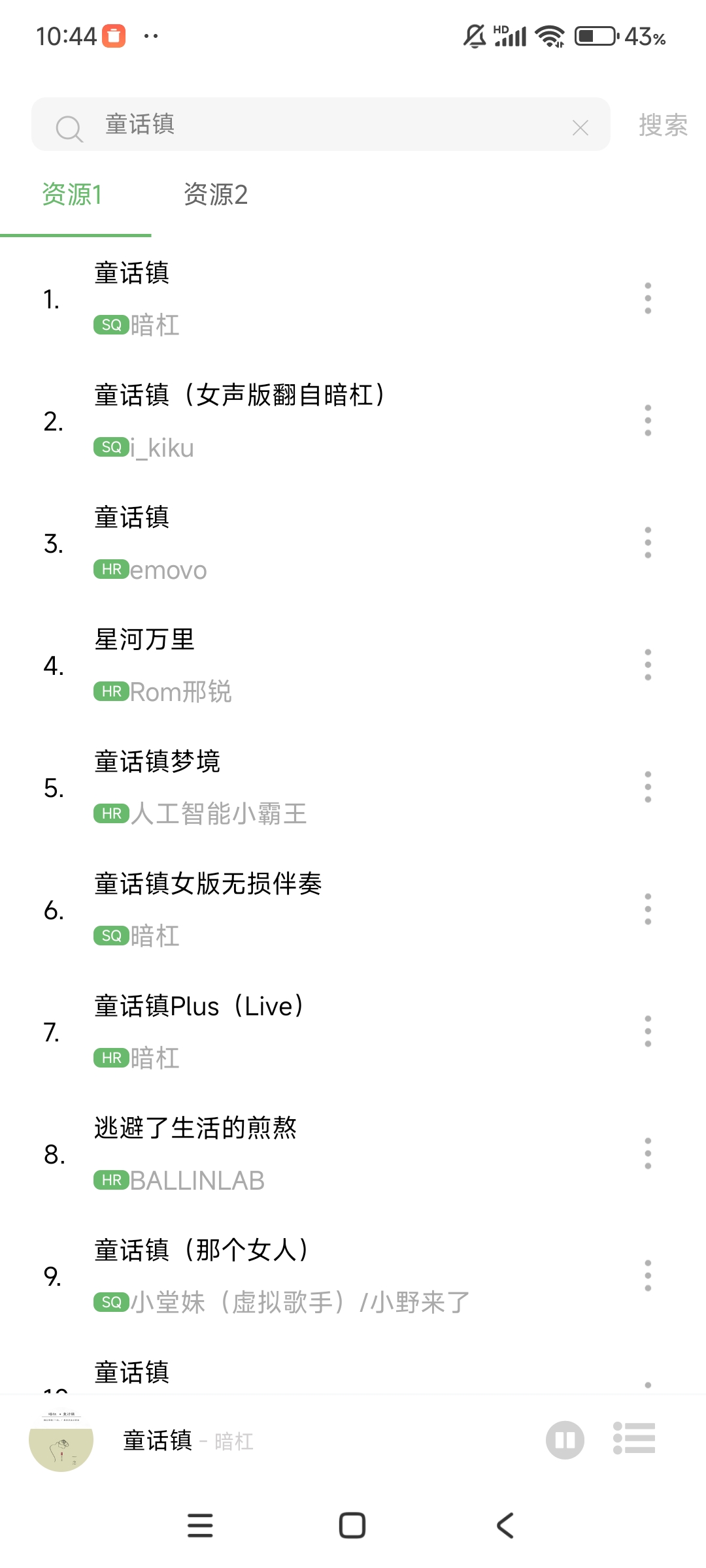Select the 资源1 tab

point(73,195)
